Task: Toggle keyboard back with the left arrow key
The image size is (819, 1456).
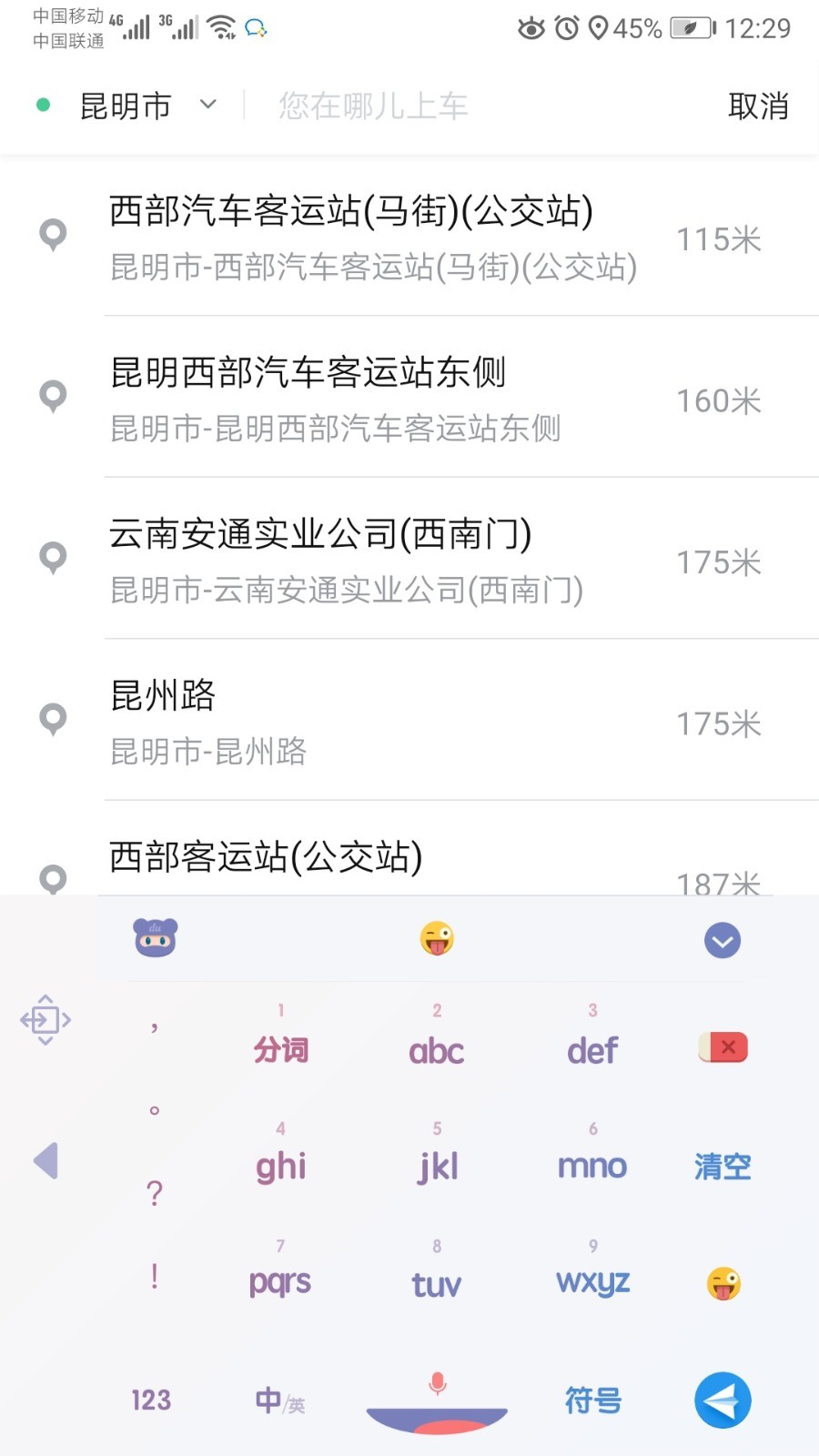Action: 45,1161
